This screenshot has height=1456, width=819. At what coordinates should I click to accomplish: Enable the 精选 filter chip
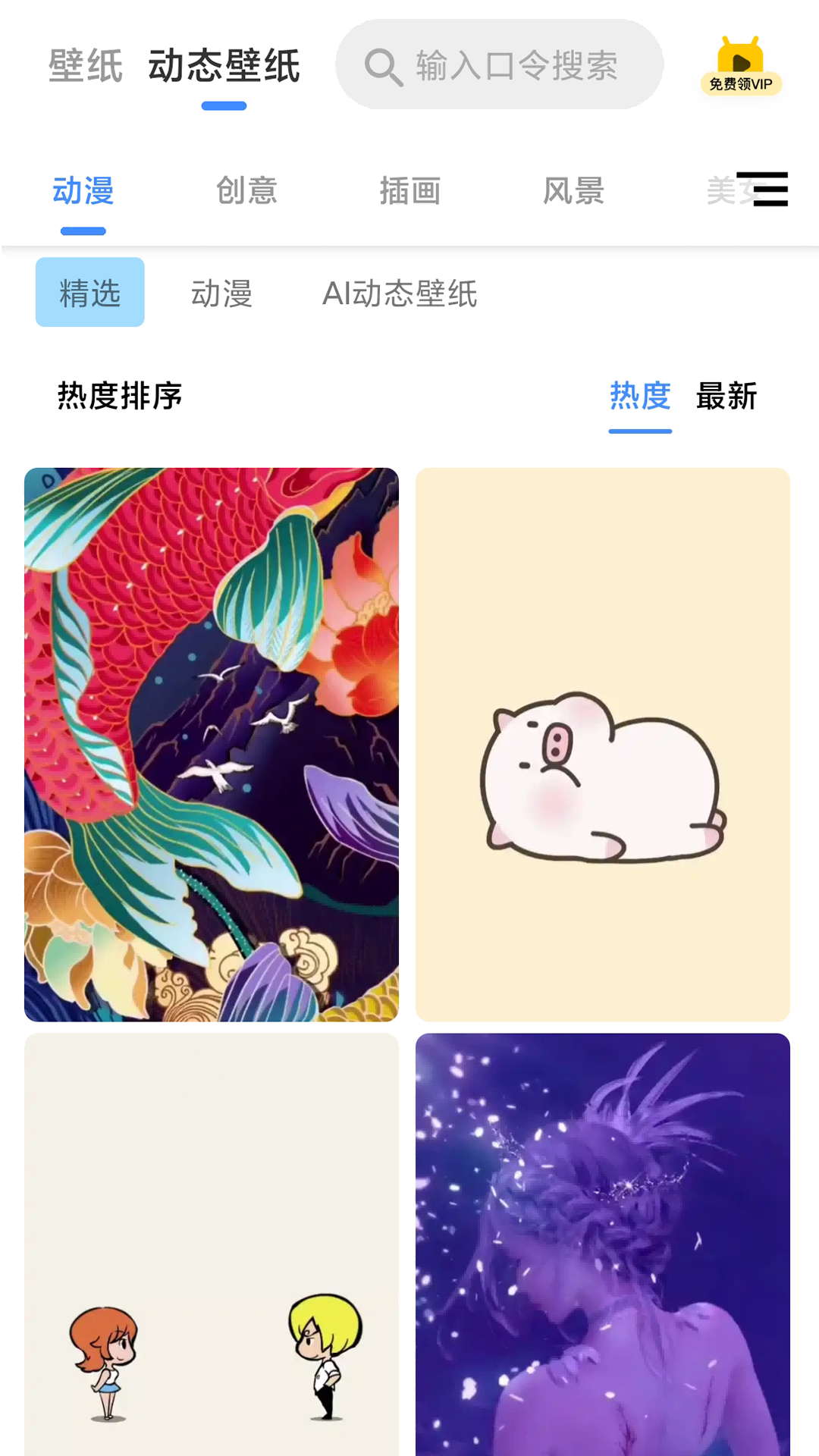pyautogui.click(x=89, y=292)
